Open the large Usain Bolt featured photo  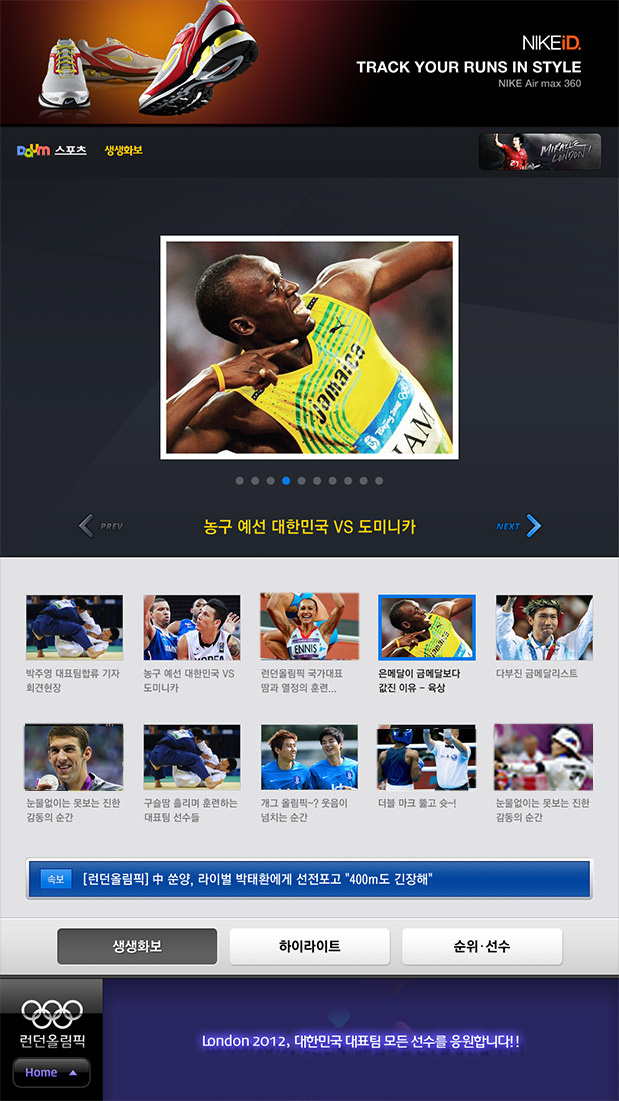(309, 347)
